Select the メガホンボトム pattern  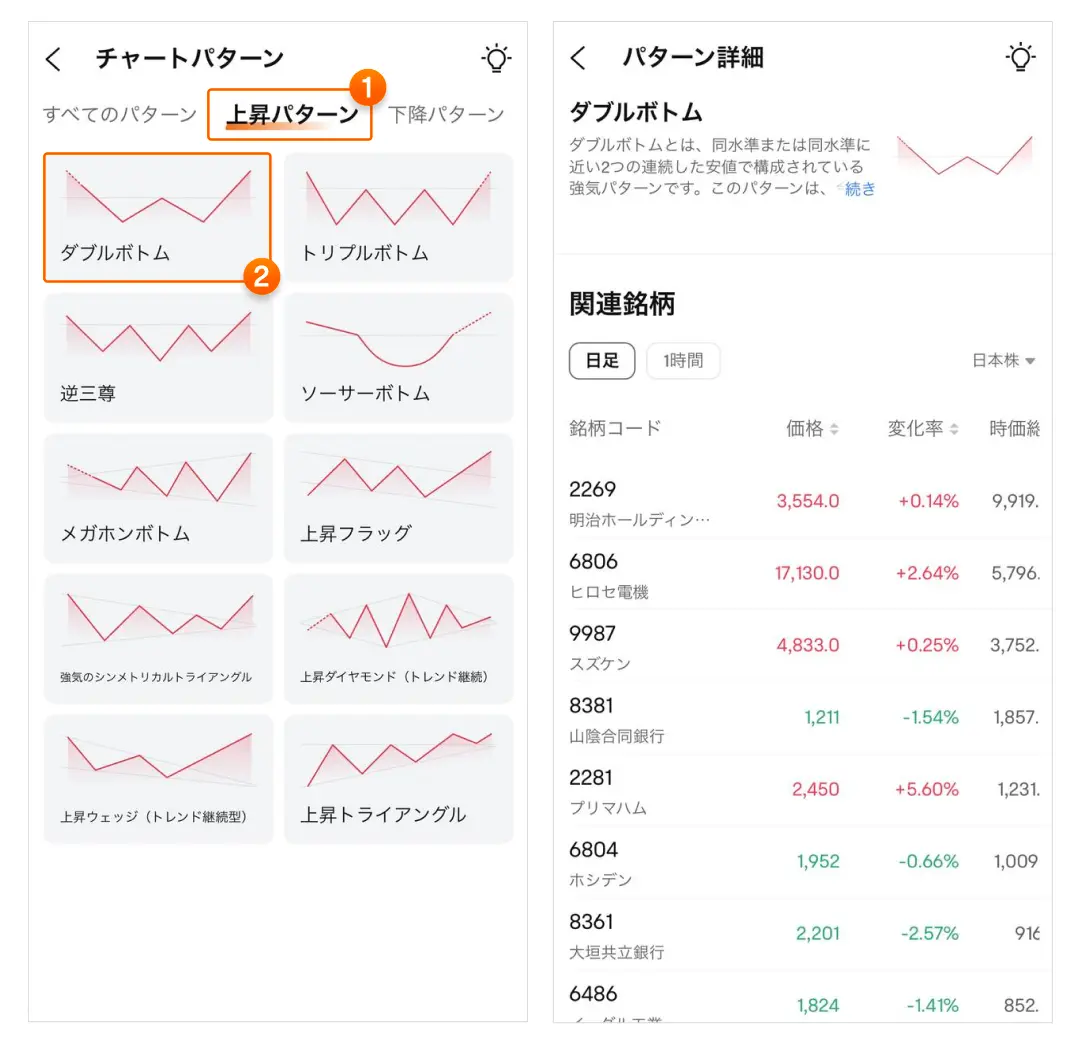157,497
